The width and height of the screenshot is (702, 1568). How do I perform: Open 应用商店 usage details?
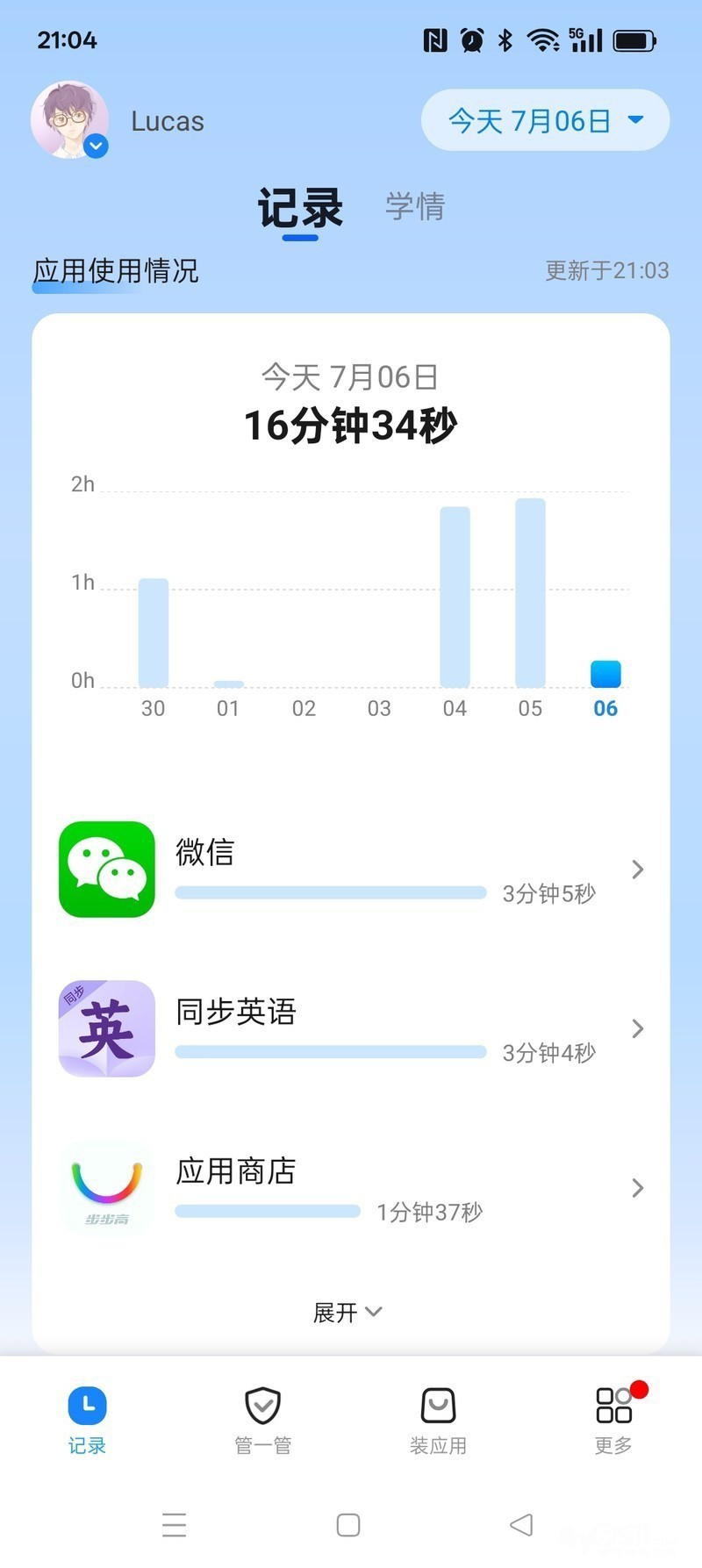coord(351,1188)
